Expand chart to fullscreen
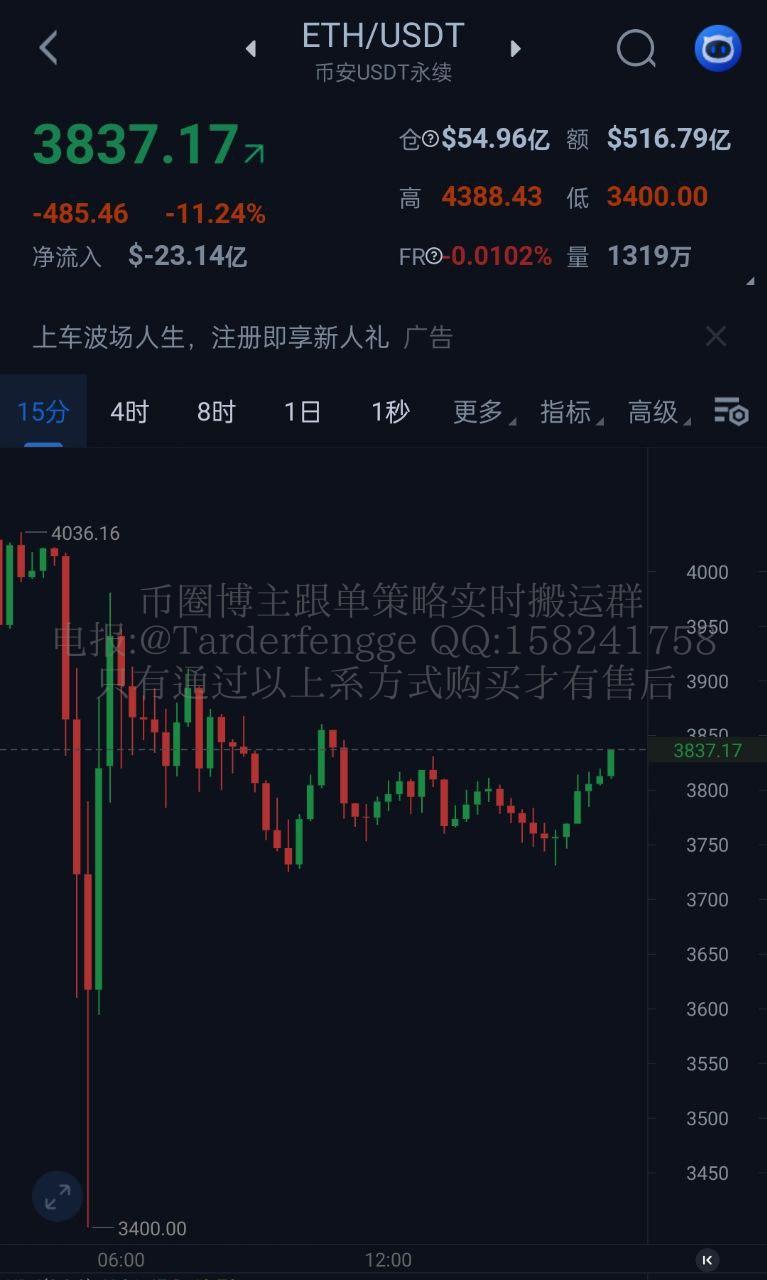Screen dimensions: 767x1280 click(x=57, y=1196)
